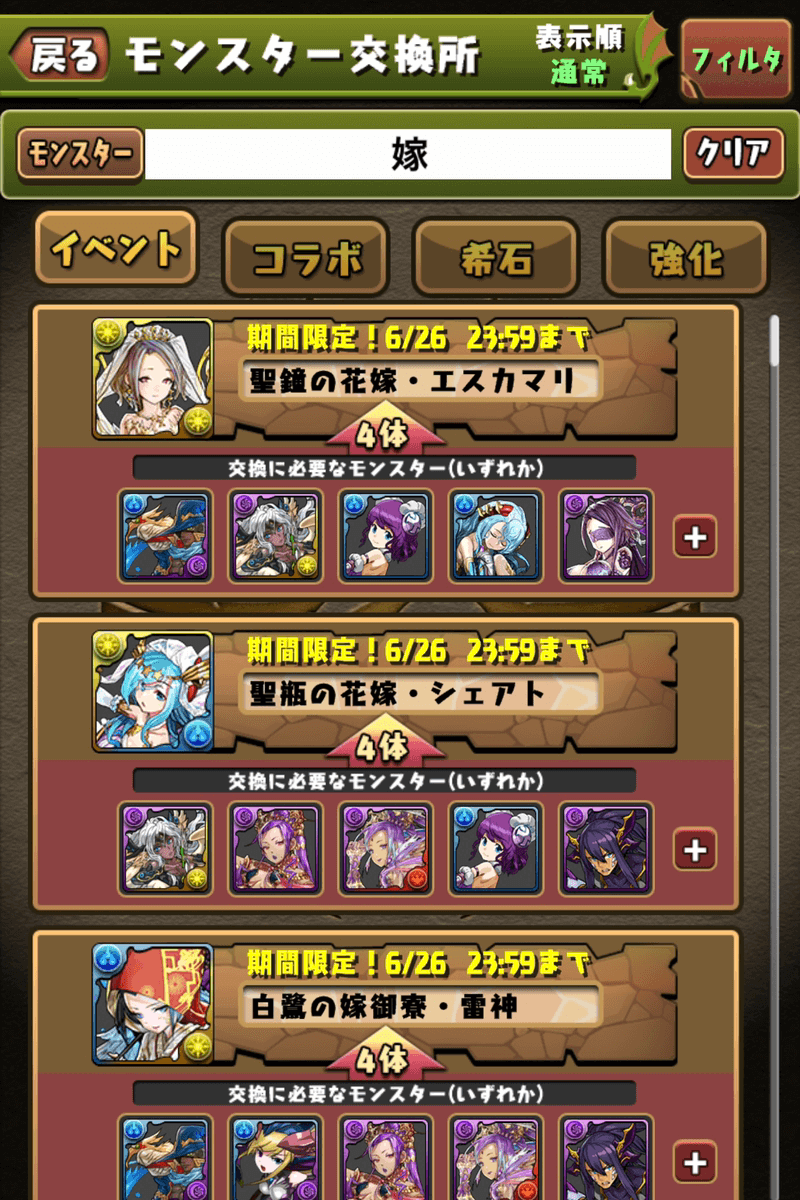Switch to the コラボ tab

305,259
